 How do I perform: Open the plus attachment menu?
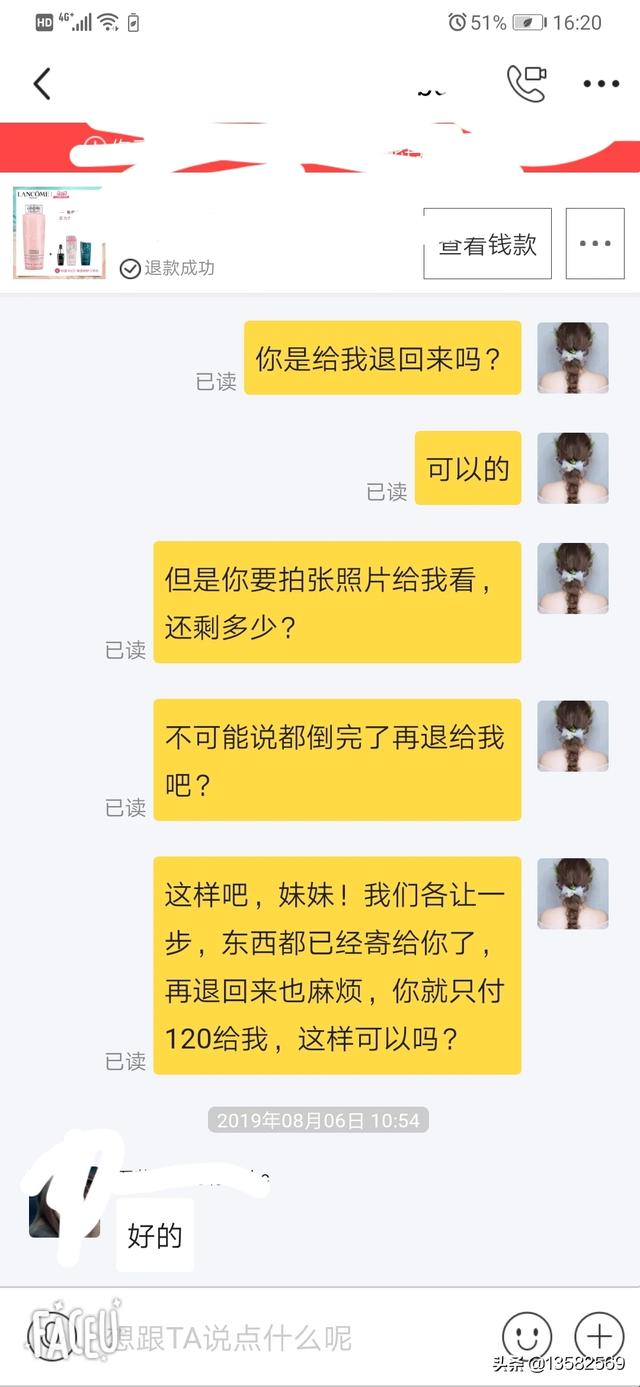pyautogui.click(x=599, y=1337)
